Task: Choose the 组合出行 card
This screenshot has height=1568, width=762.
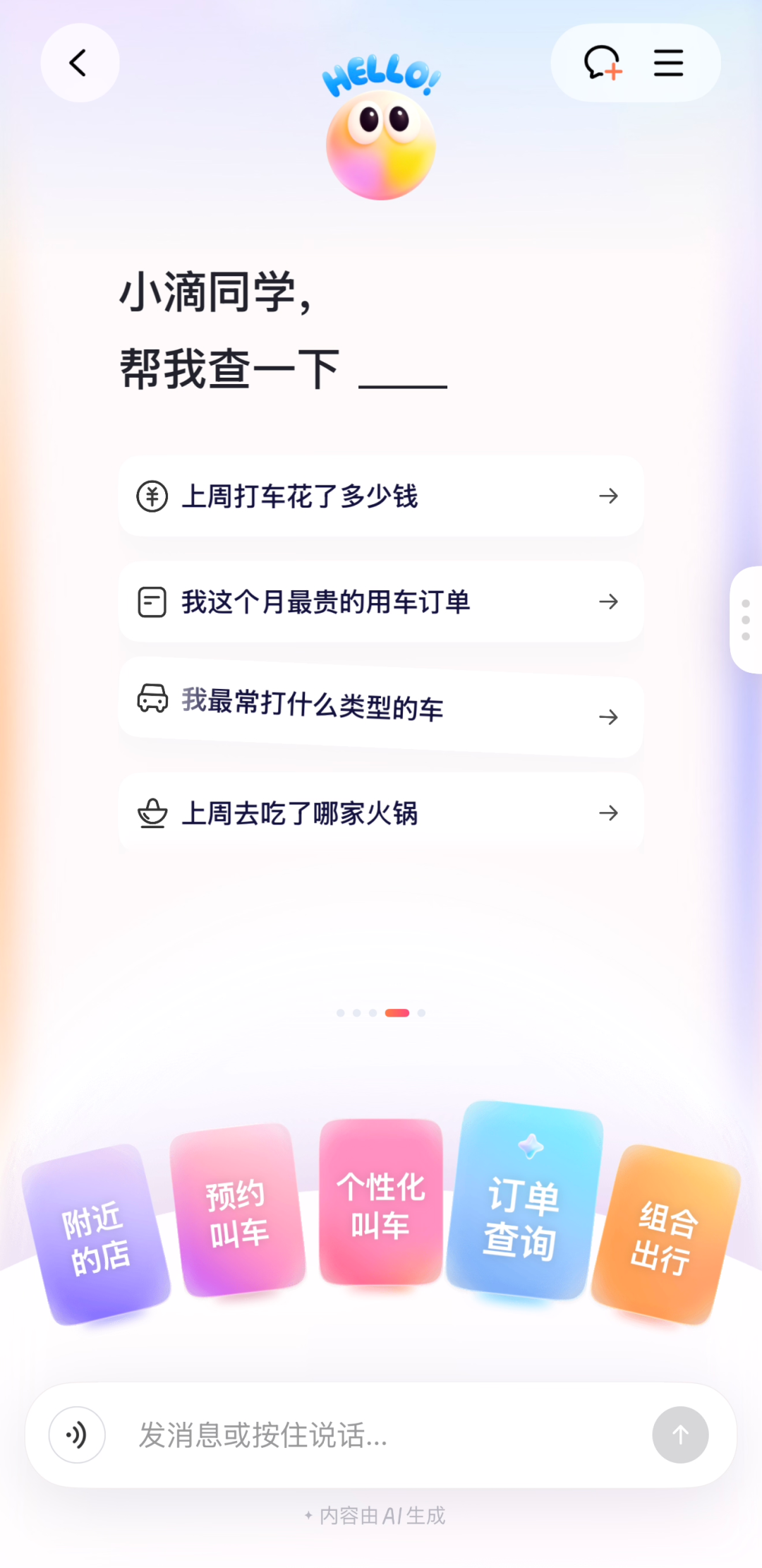Action: point(665,1235)
